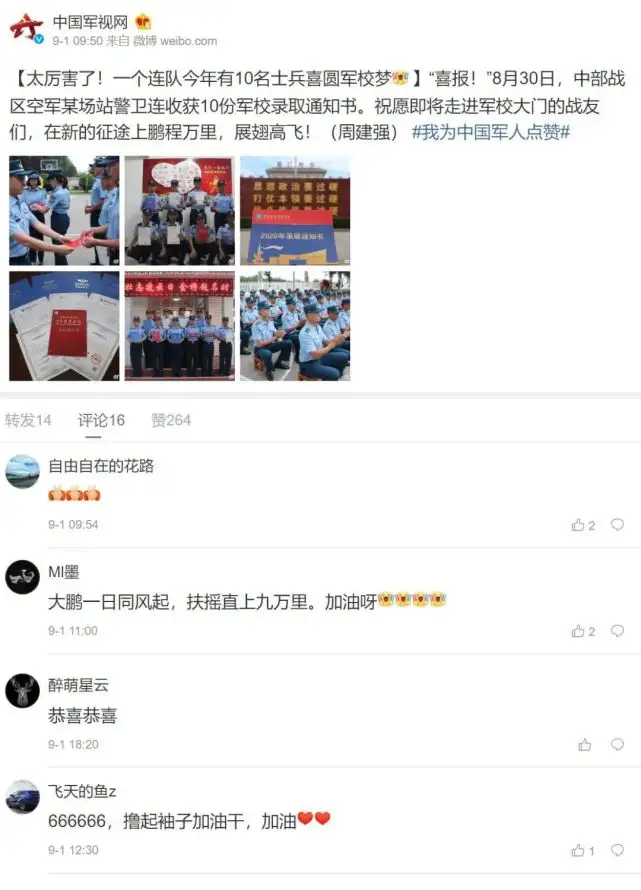
Task: Open hashtag #我为中国军人点赞#
Action: 491,132
